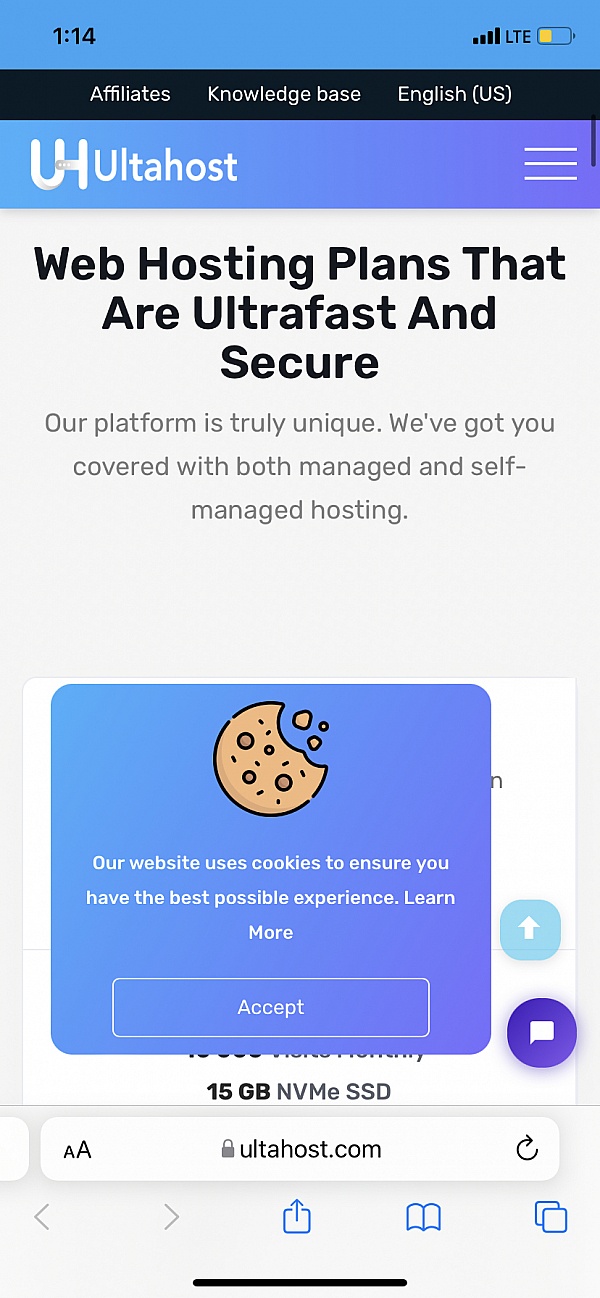Open the AA reader options
This screenshot has height=1298, width=600.
(x=77, y=1150)
